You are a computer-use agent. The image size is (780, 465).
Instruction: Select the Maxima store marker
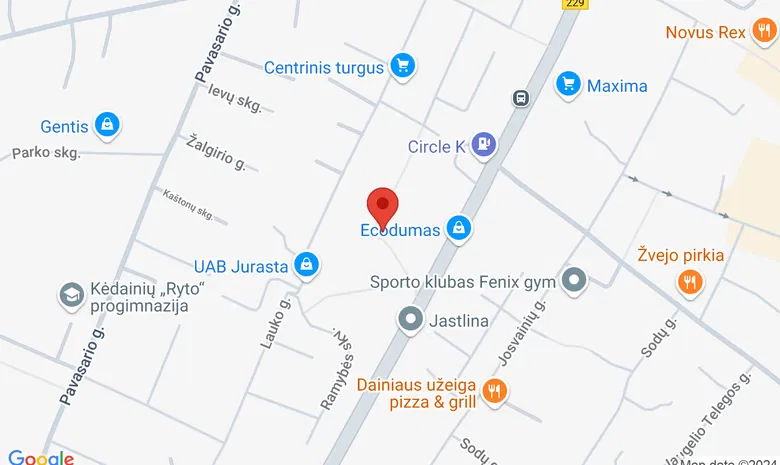pos(569,84)
